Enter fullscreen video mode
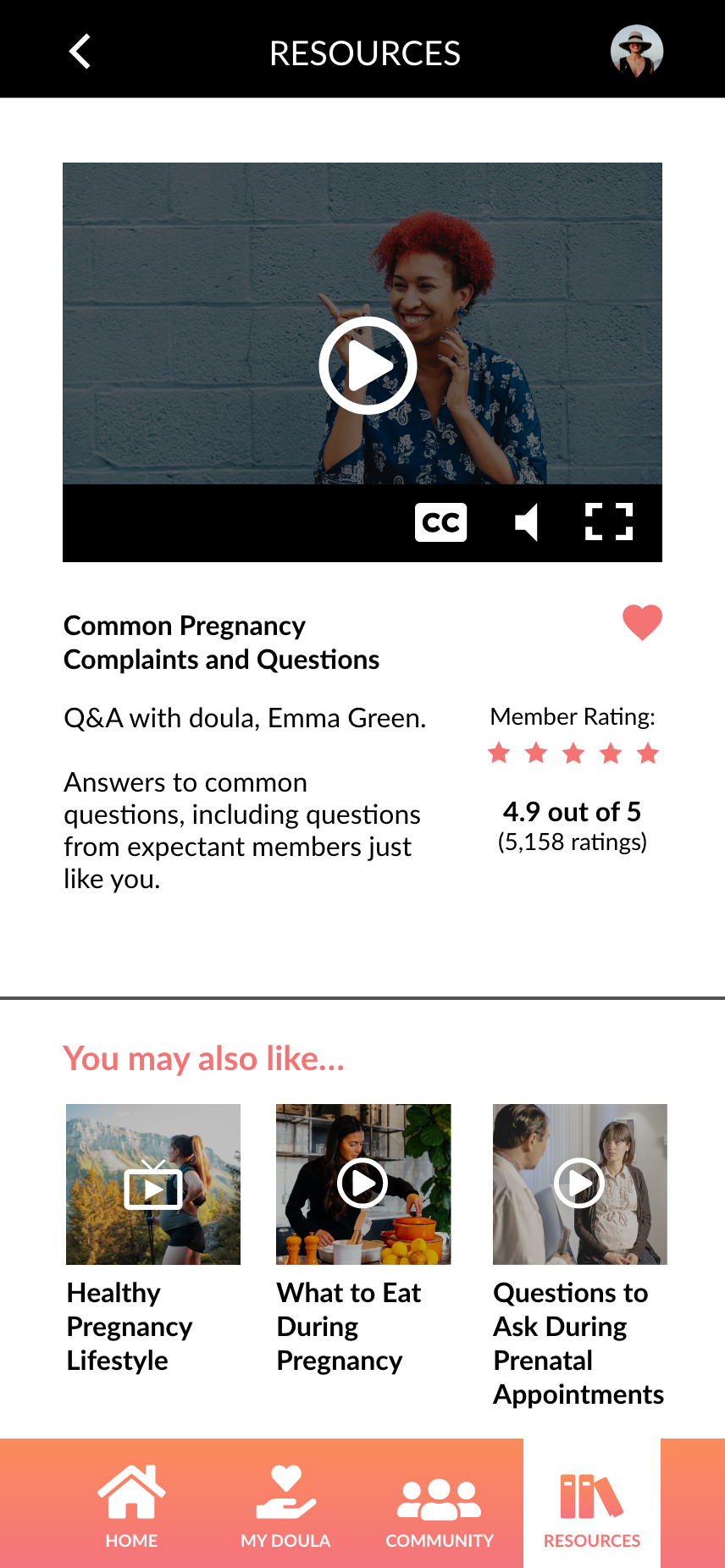 tap(609, 522)
